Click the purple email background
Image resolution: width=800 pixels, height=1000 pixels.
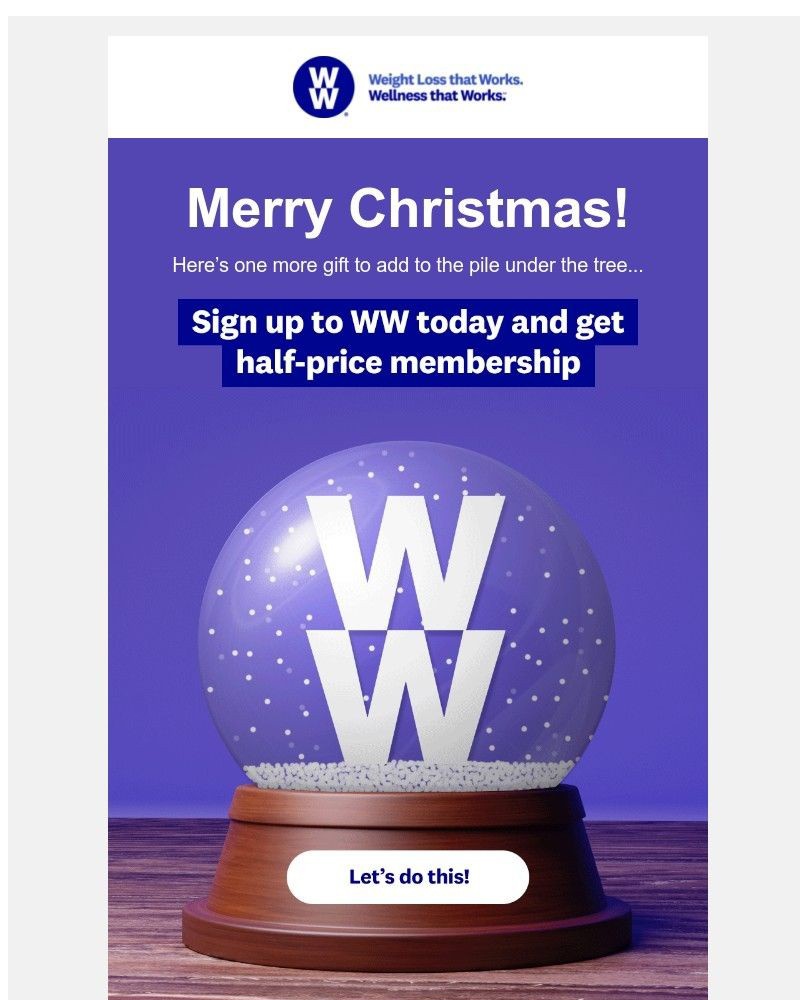click(150, 430)
